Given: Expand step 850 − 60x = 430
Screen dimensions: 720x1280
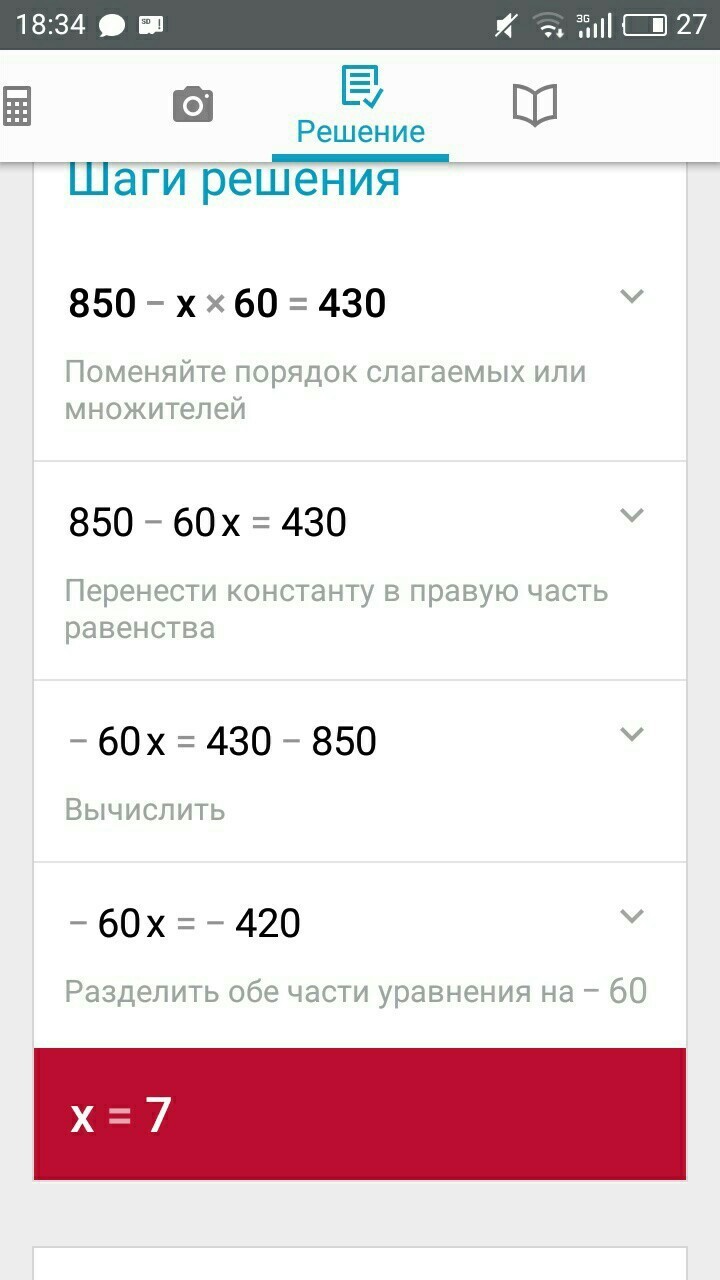Looking at the screenshot, I should [631, 515].
